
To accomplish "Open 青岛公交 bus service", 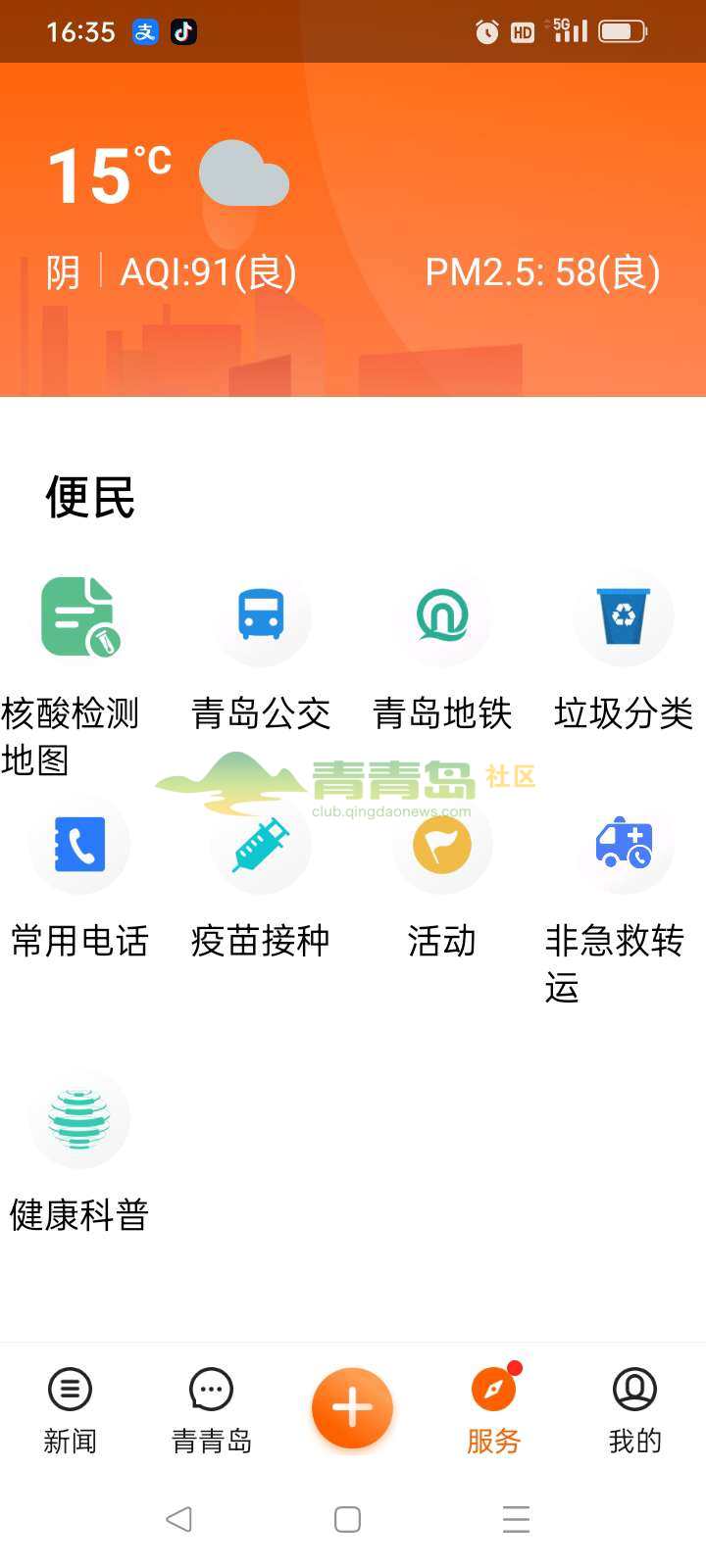I will (x=261, y=618).
